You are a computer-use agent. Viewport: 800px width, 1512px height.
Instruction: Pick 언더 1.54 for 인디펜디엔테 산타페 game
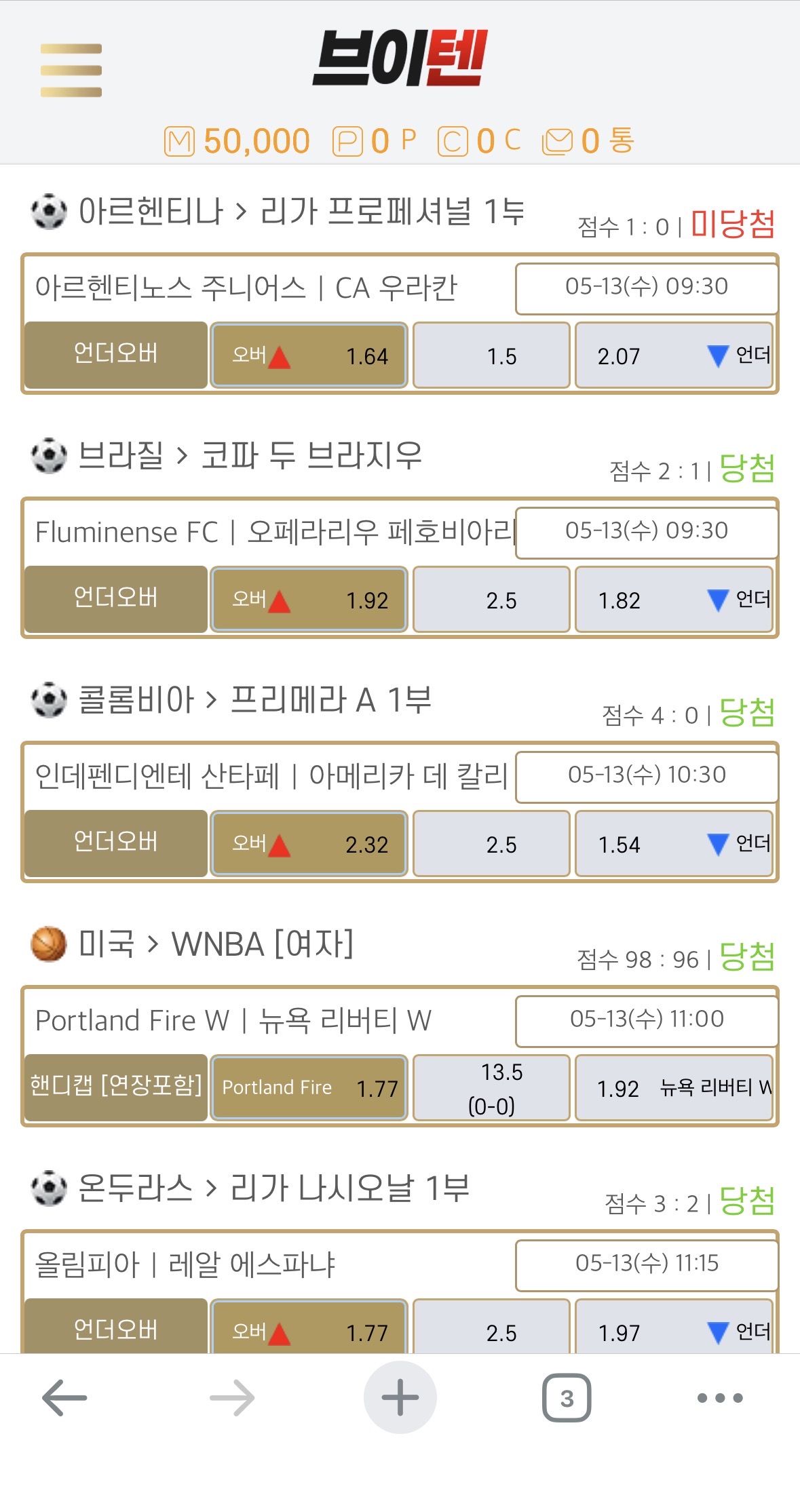(x=674, y=844)
